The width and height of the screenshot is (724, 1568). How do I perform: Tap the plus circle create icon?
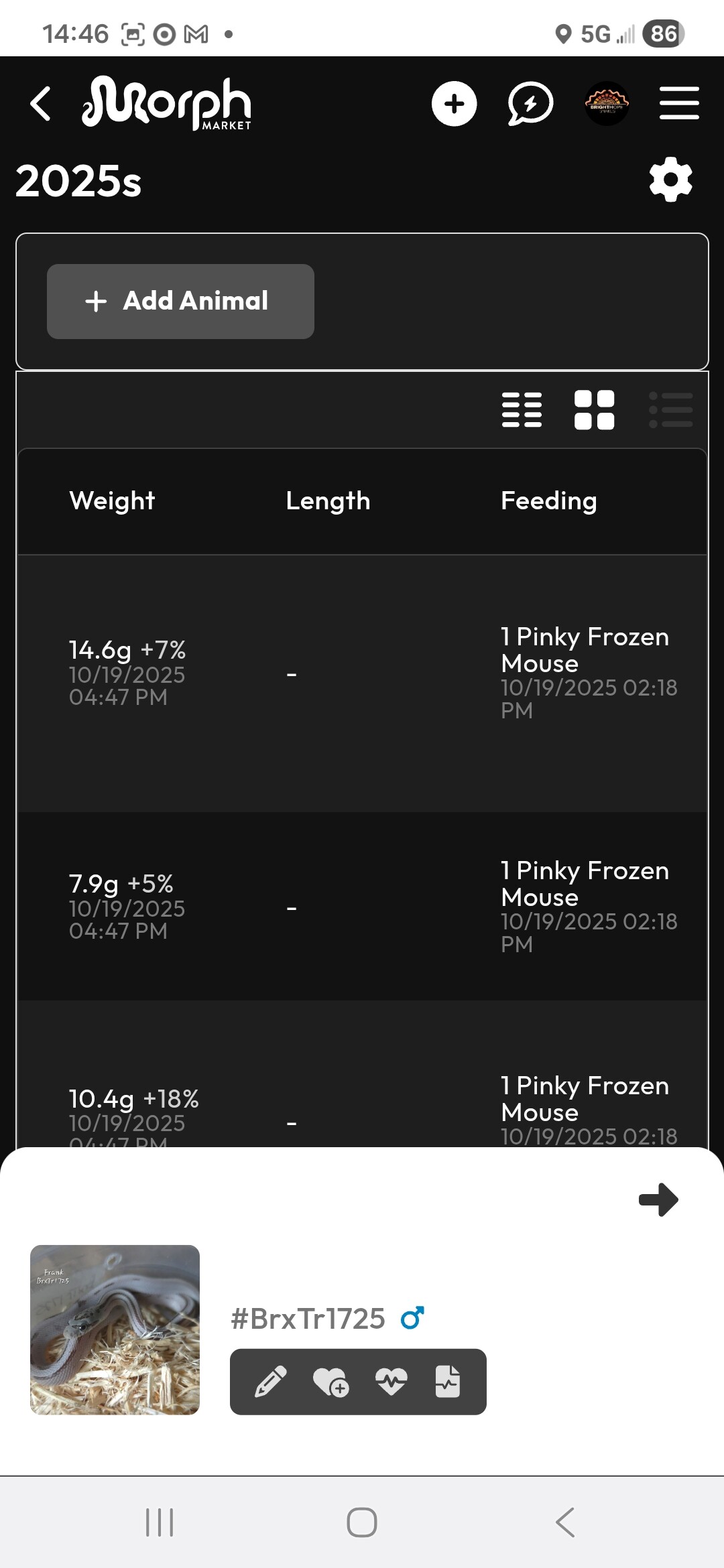pos(454,104)
